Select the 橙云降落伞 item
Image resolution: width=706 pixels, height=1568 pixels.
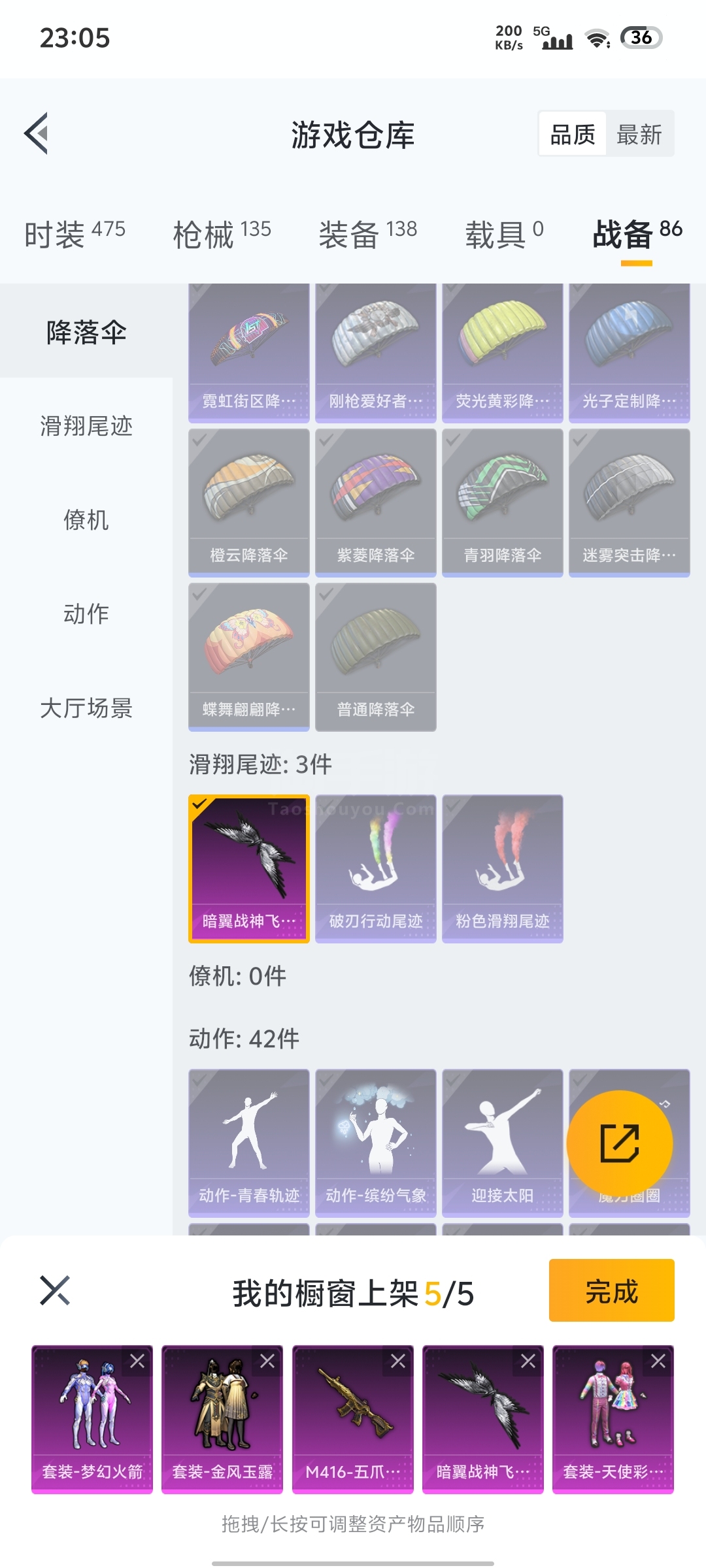(248, 502)
